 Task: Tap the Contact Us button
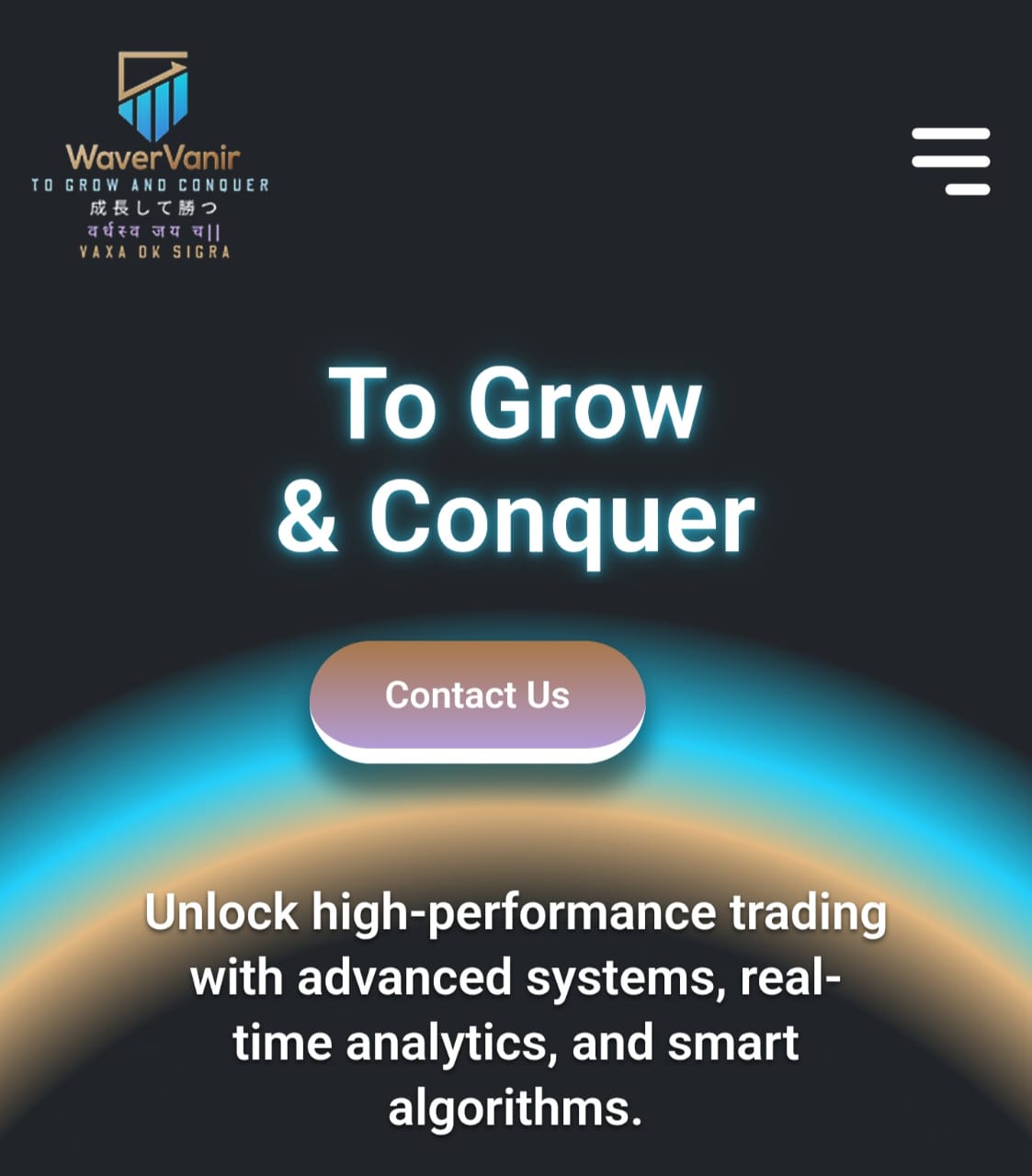[x=477, y=695]
